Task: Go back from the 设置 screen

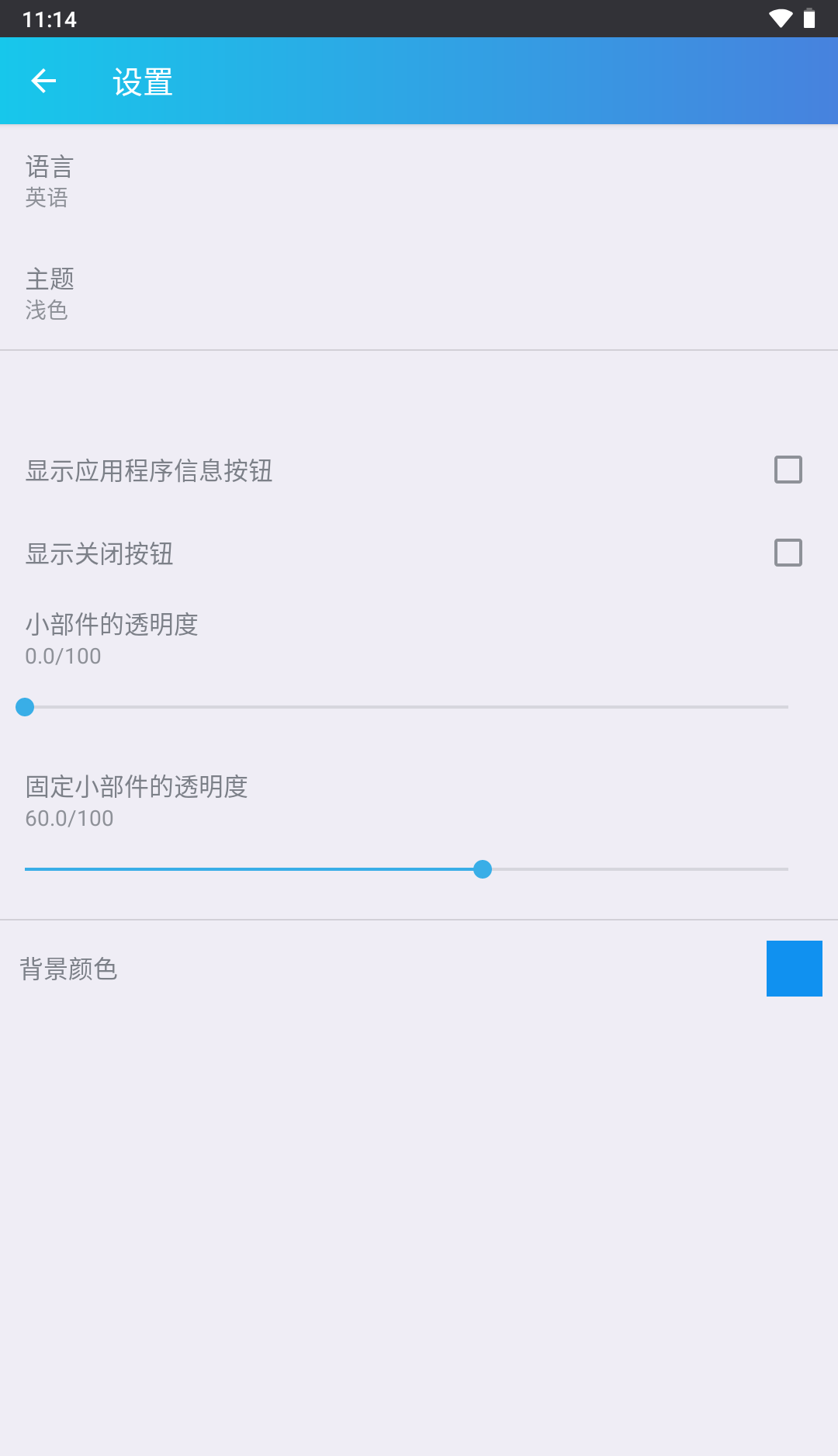Action: click(x=43, y=81)
